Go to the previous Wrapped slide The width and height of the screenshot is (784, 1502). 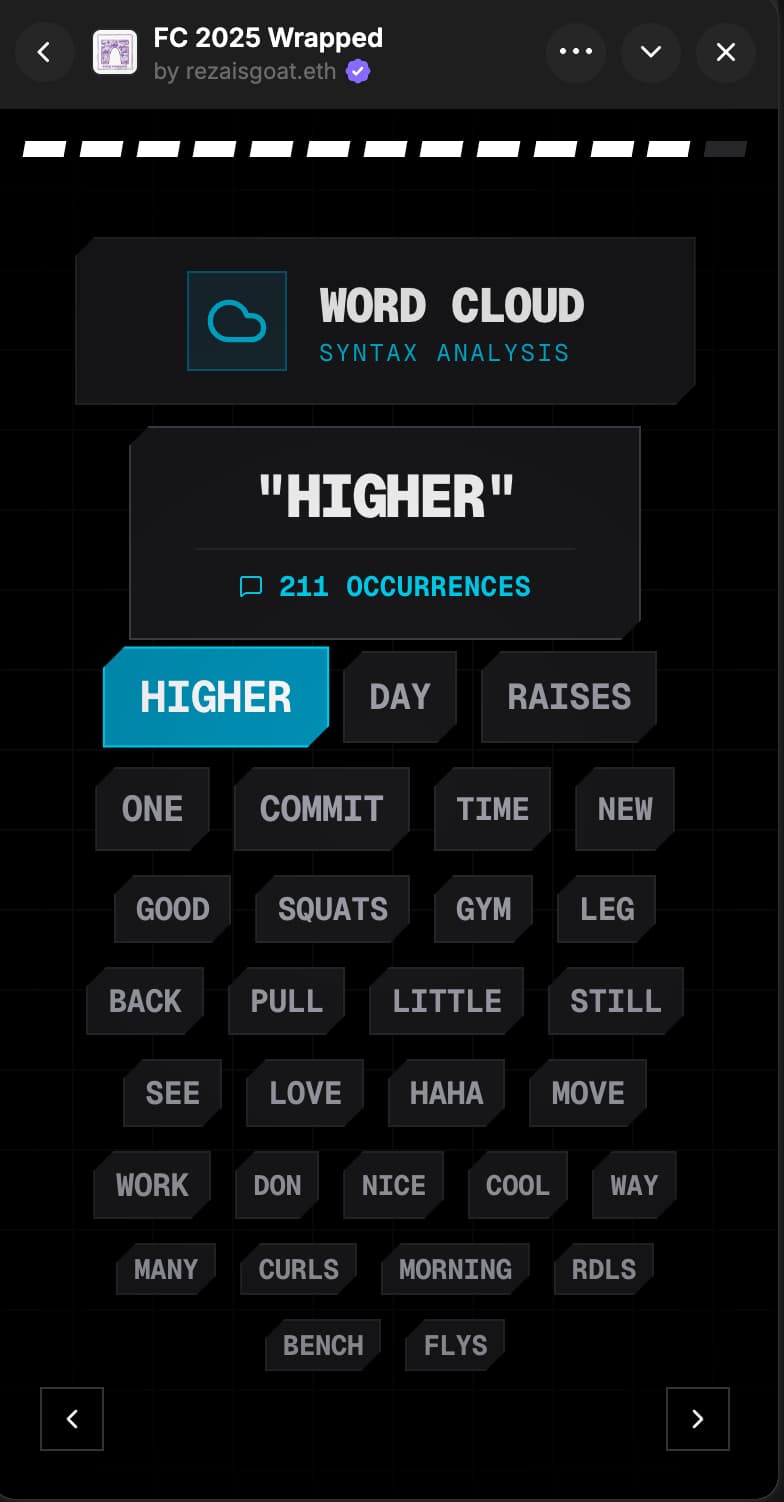coord(72,1418)
